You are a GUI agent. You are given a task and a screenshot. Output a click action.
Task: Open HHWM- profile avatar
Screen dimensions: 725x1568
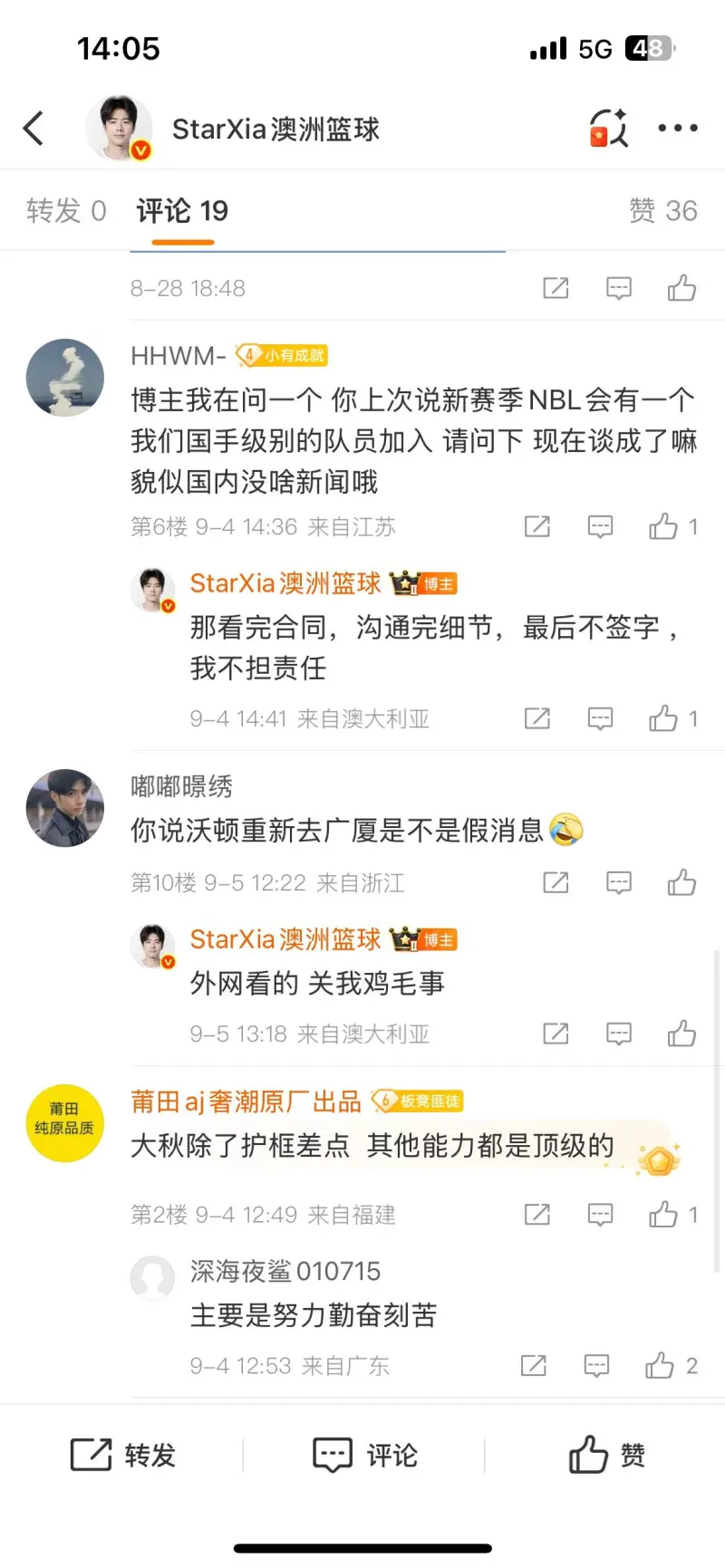[65, 378]
